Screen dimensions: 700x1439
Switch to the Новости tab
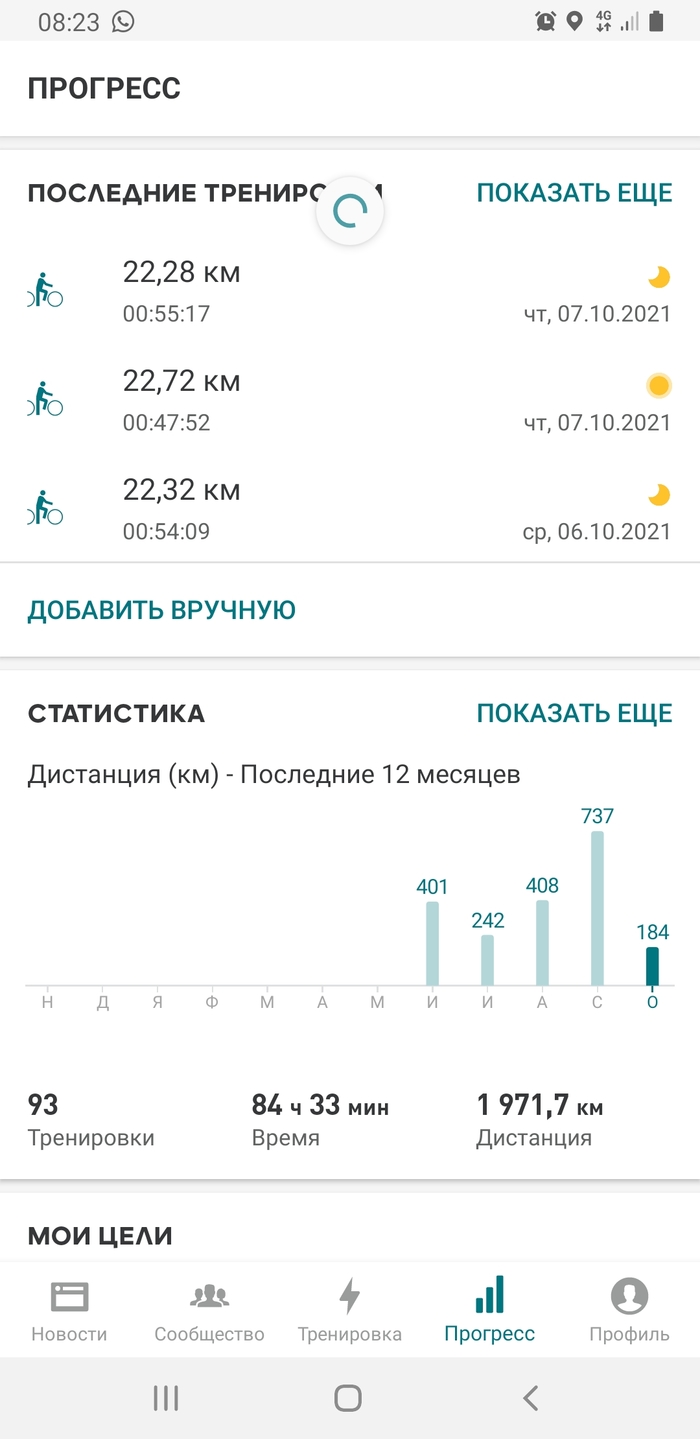pos(69,1310)
